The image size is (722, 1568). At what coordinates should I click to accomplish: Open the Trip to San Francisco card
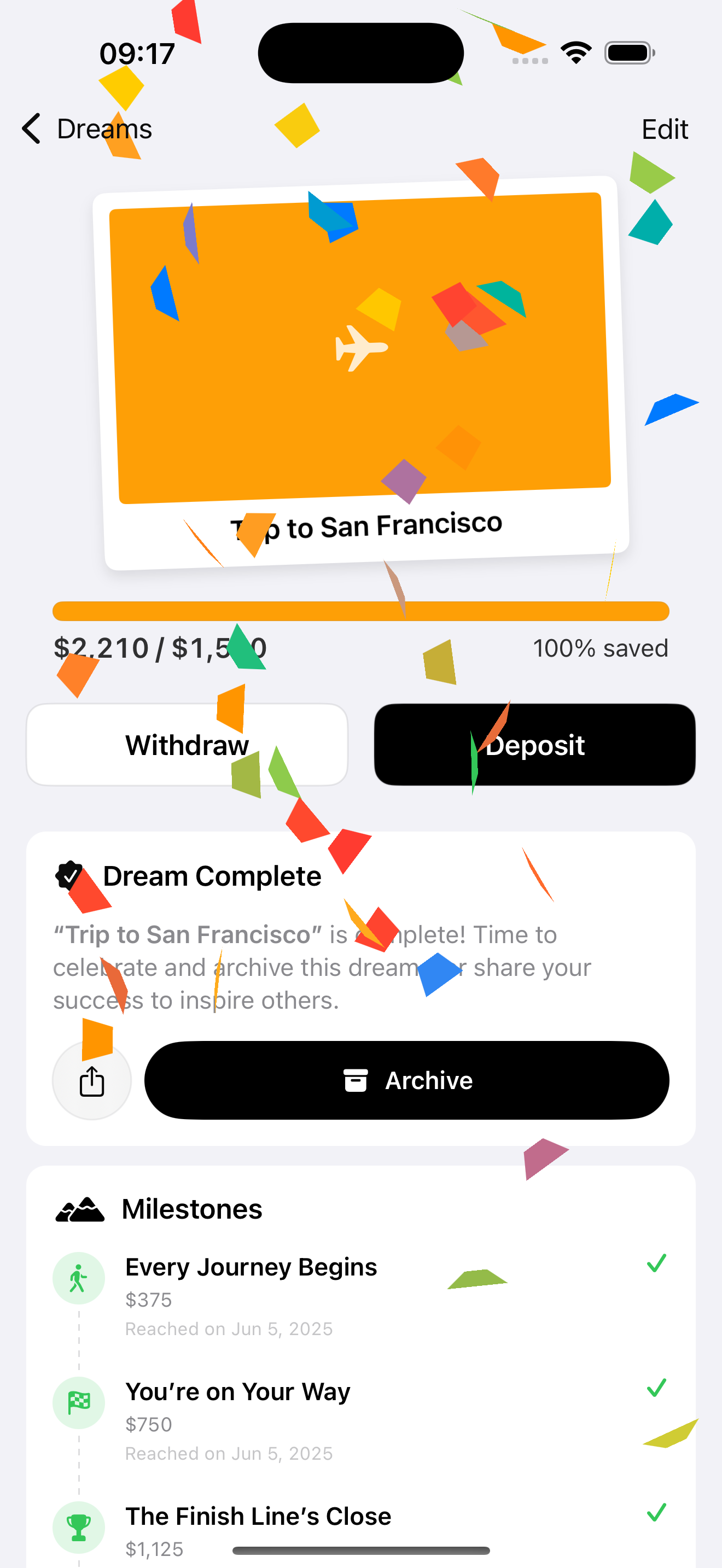(x=360, y=372)
